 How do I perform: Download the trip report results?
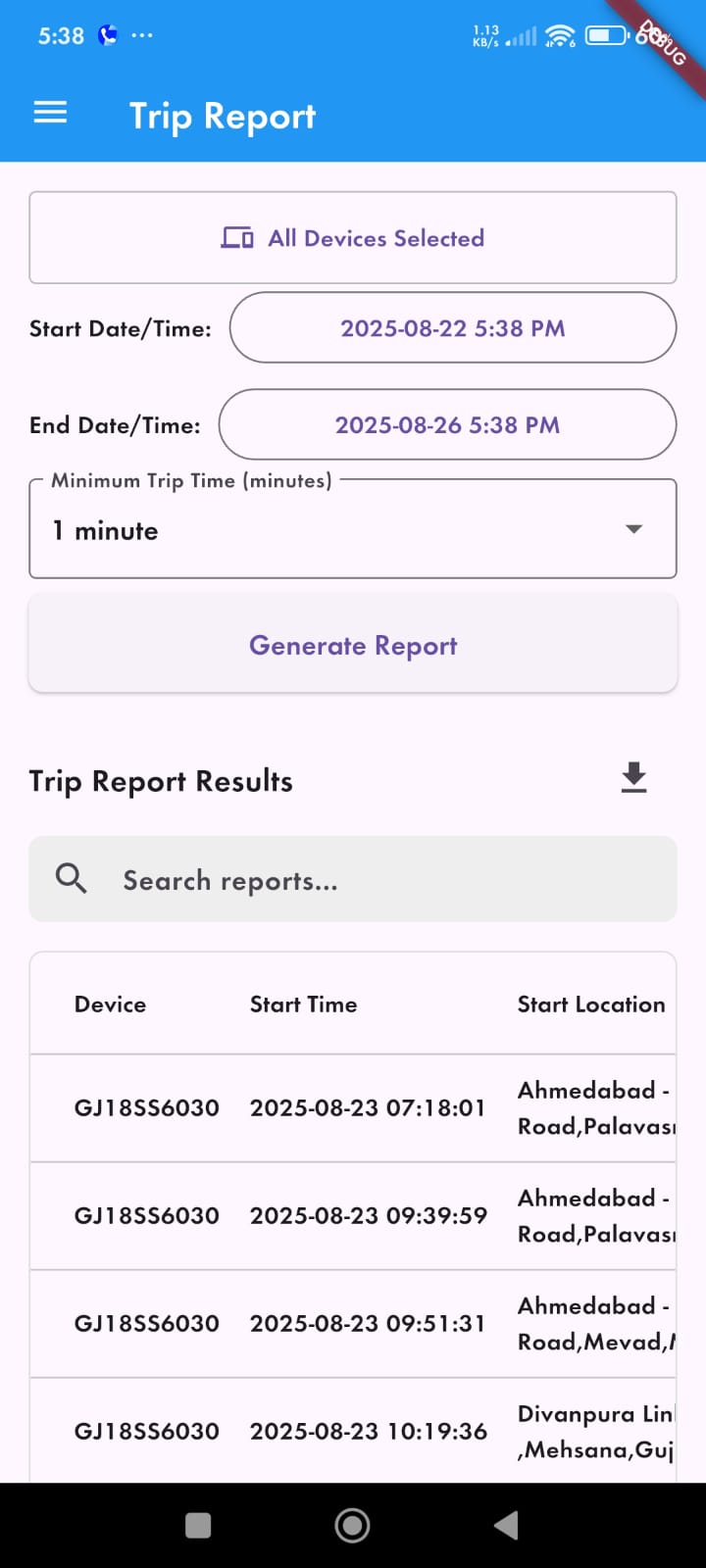(633, 778)
